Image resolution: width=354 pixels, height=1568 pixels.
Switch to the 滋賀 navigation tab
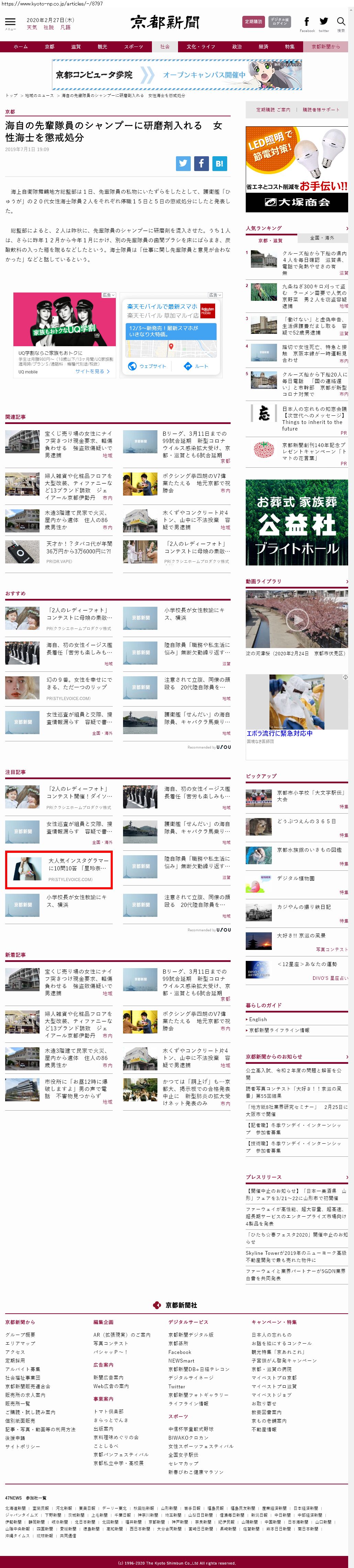76,47
